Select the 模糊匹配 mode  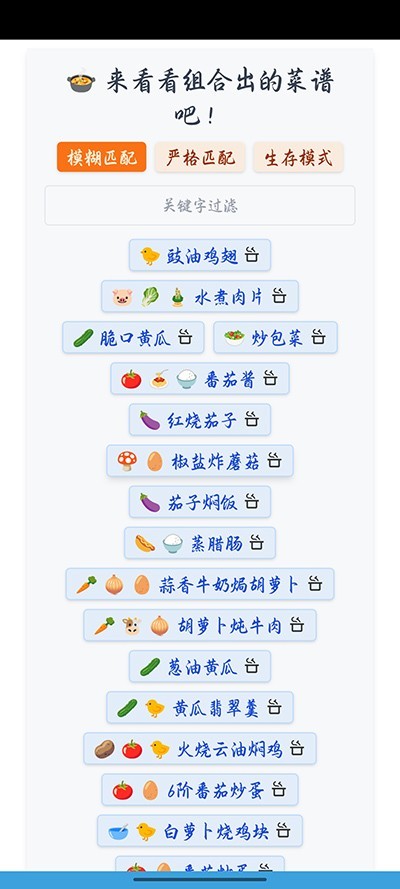click(x=101, y=157)
